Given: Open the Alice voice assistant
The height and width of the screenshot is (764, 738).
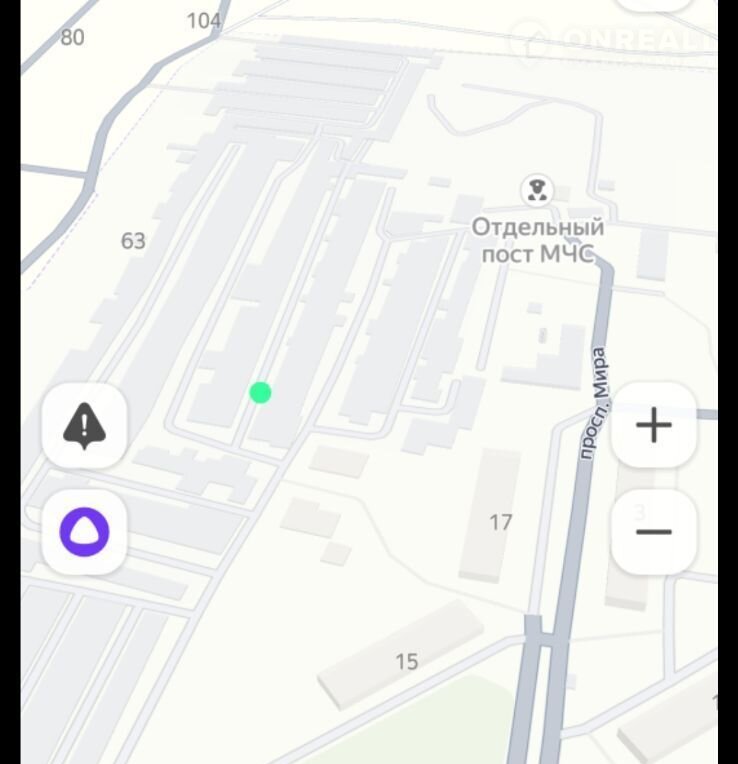Looking at the screenshot, I should [85, 532].
